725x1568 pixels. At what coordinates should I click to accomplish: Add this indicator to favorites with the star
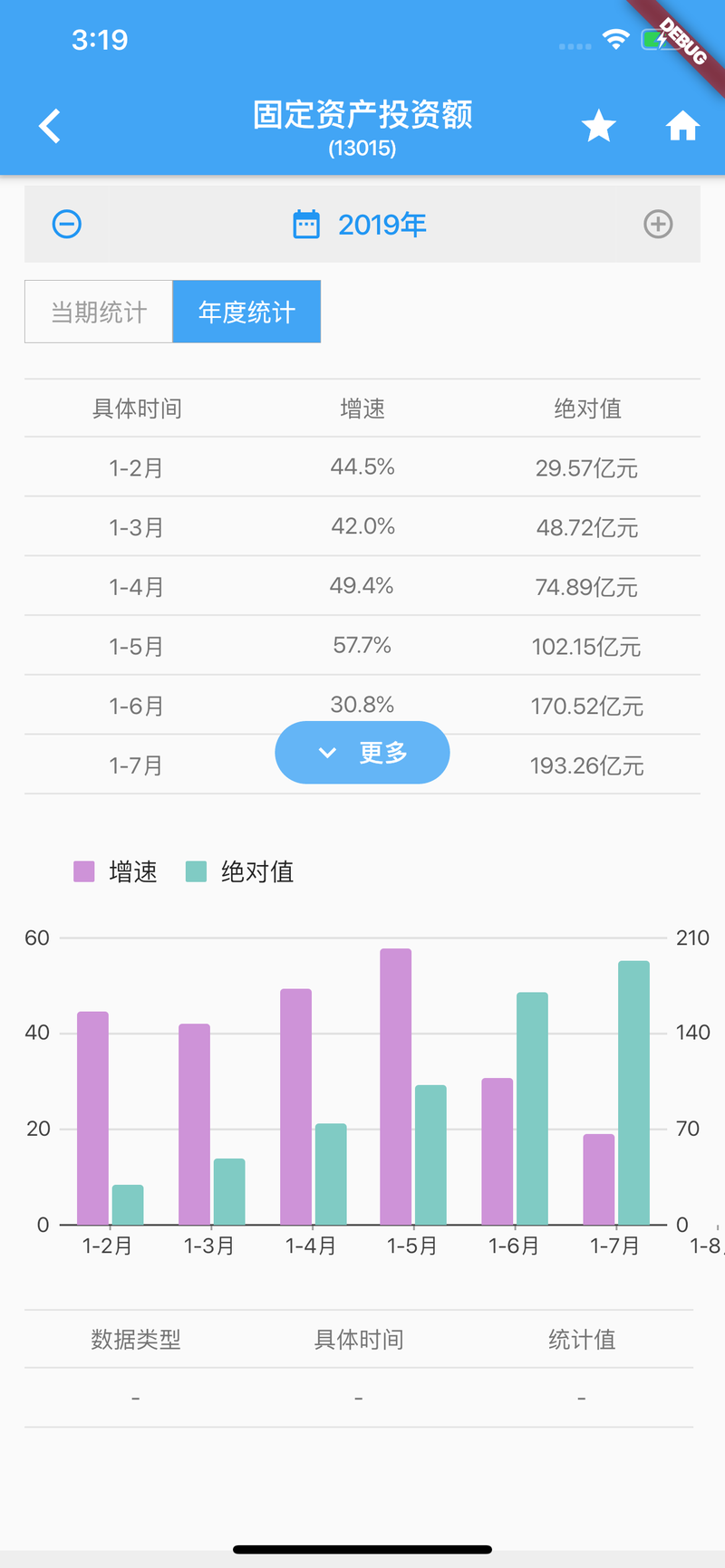click(x=599, y=126)
